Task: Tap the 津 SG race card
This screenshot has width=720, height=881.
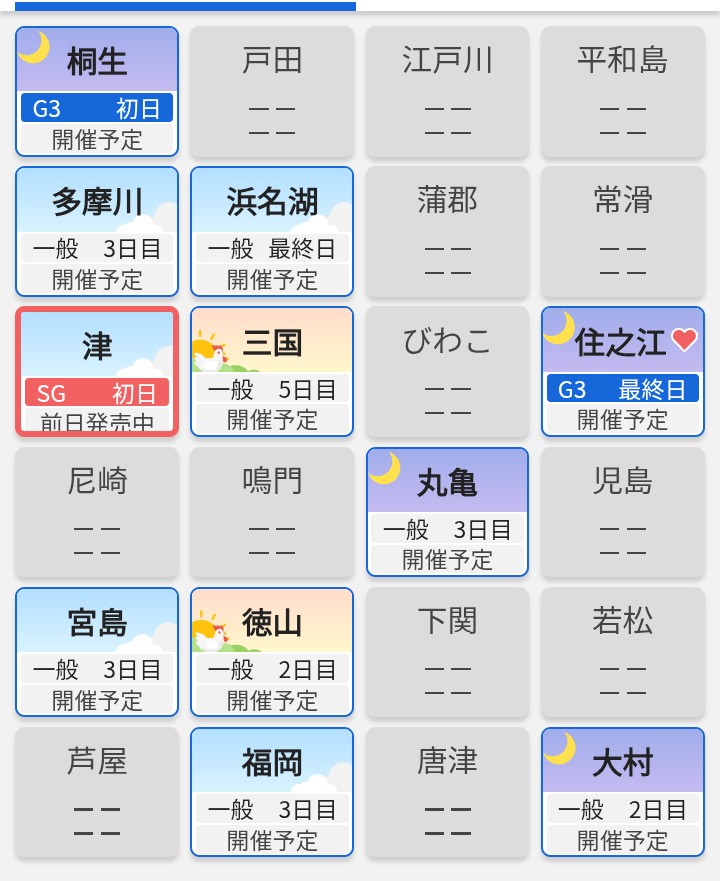Action: pos(97,372)
